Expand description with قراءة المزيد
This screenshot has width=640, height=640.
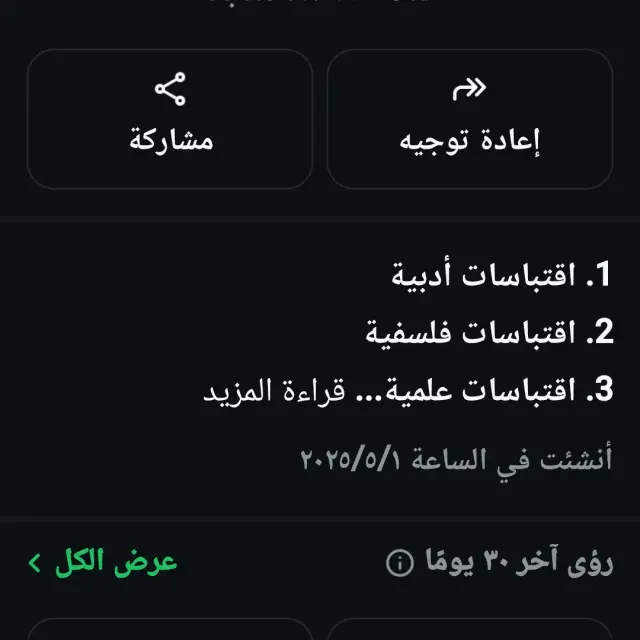pos(267,390)
